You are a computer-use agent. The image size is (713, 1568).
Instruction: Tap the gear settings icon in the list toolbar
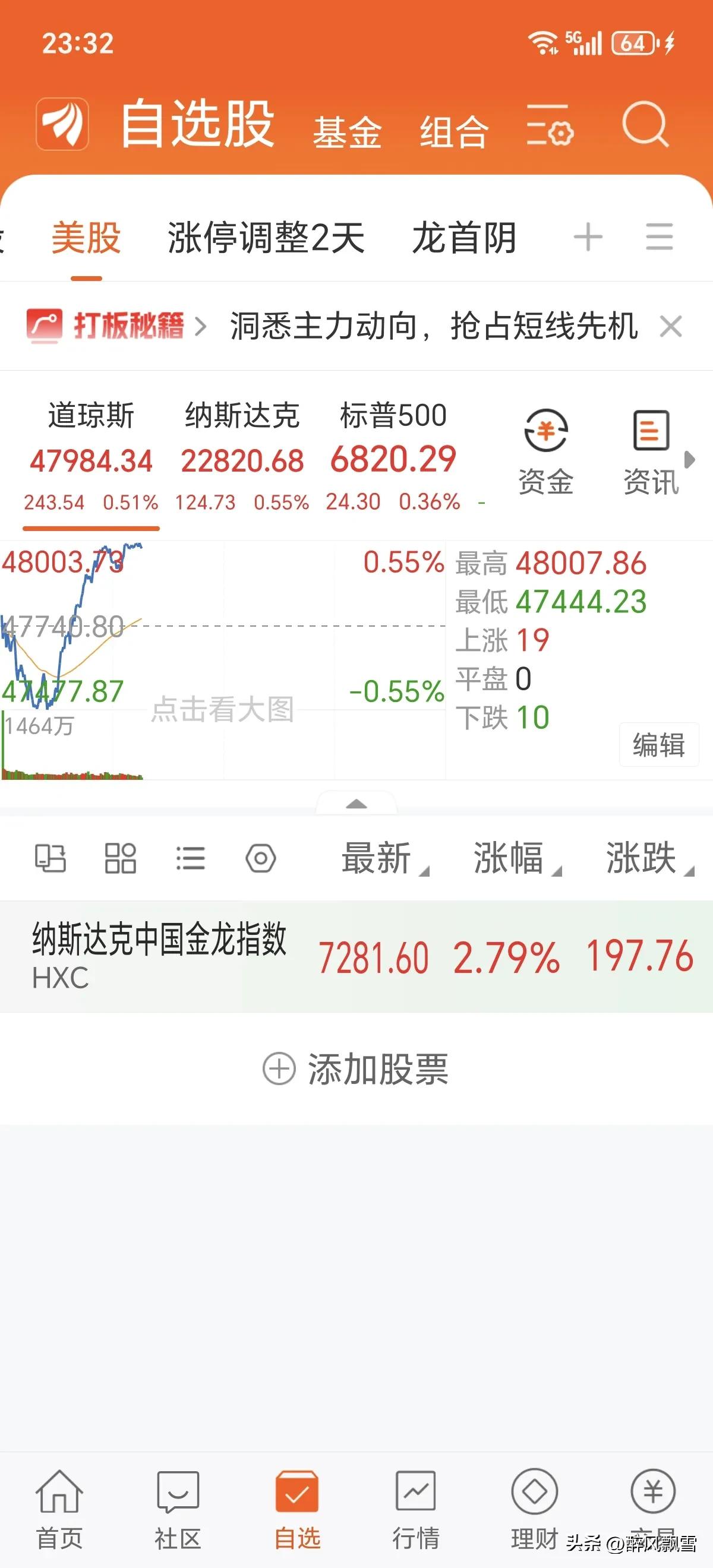point(261,858)
